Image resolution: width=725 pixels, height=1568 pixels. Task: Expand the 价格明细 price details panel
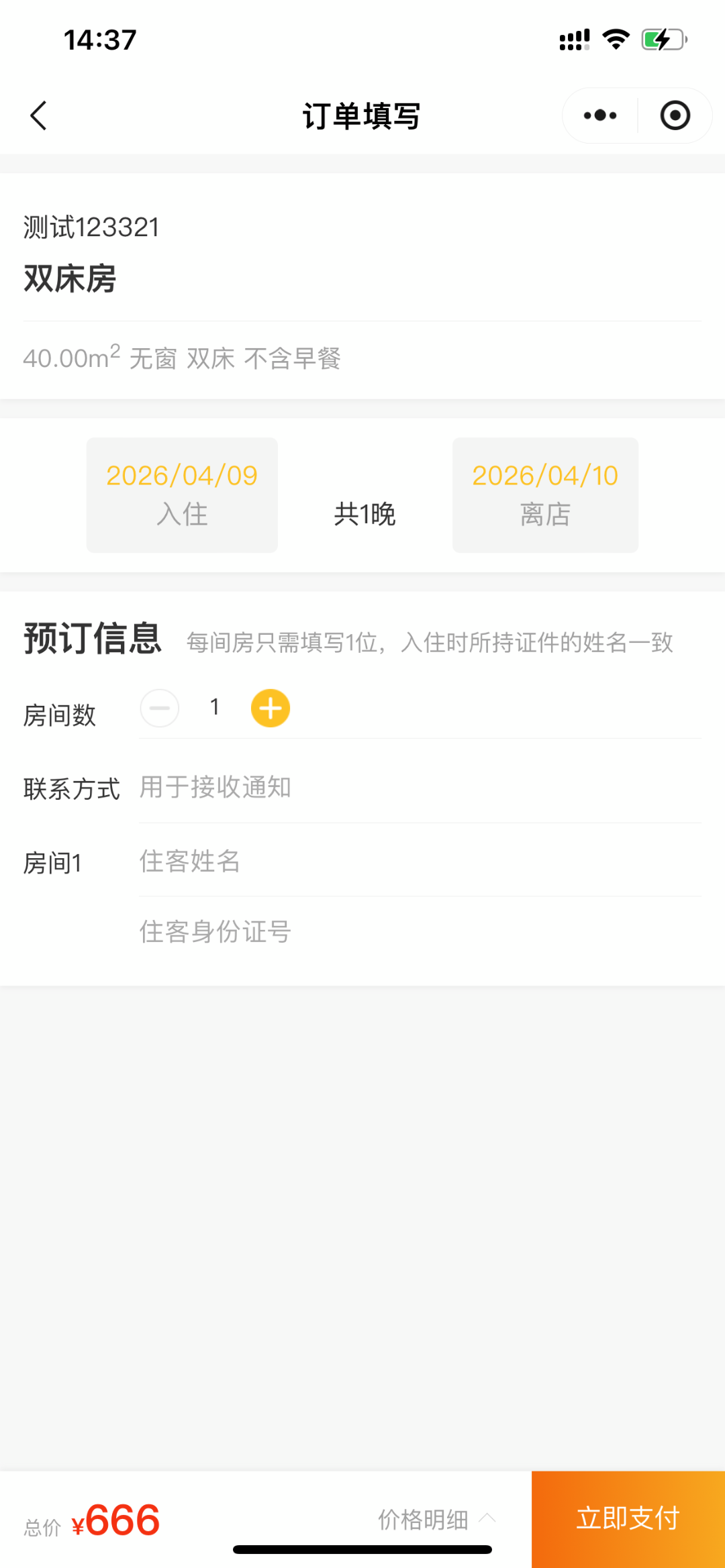[x=435, y=1519]
